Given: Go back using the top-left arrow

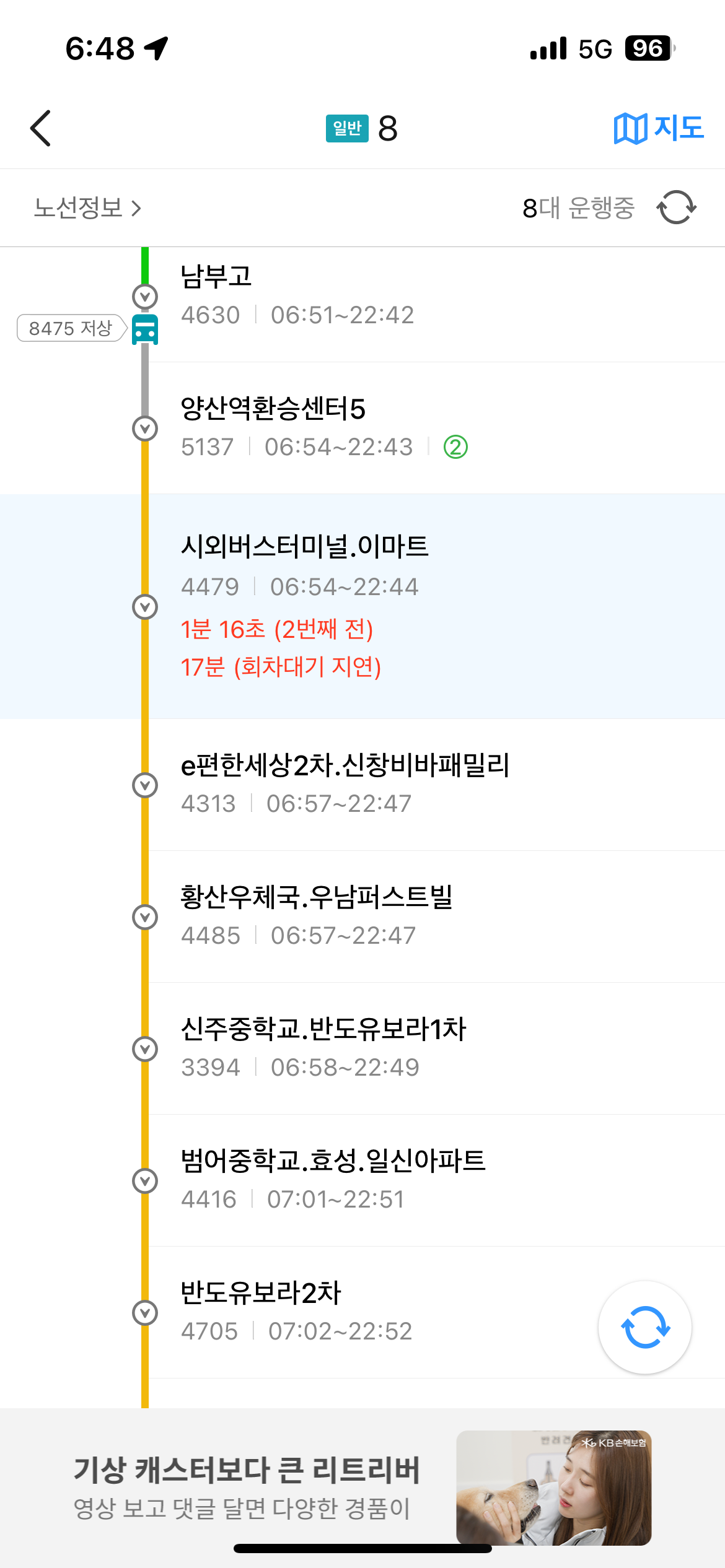Looking at the screenshot, I should point(41,128).
